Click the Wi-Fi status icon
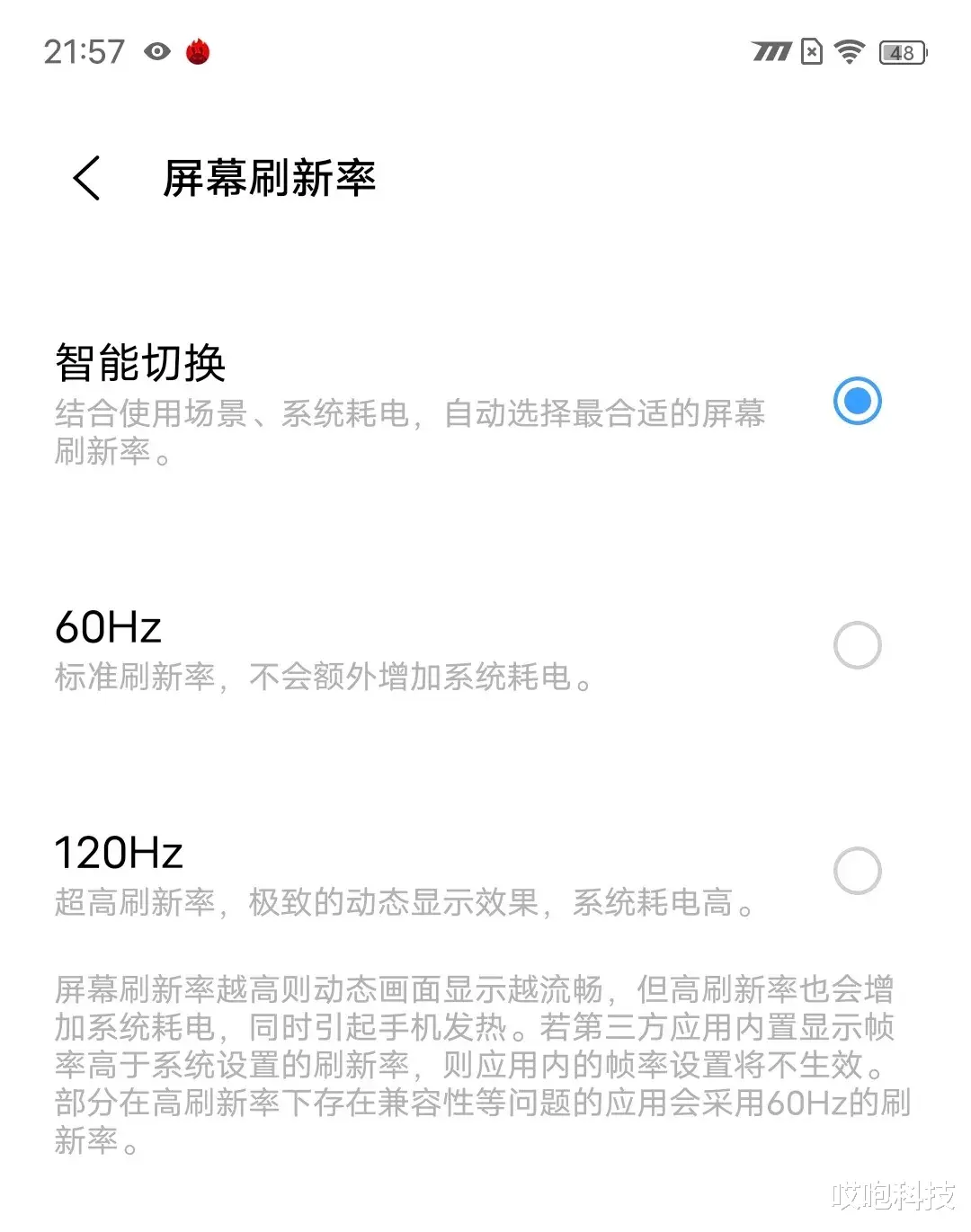 coord(849,51)
